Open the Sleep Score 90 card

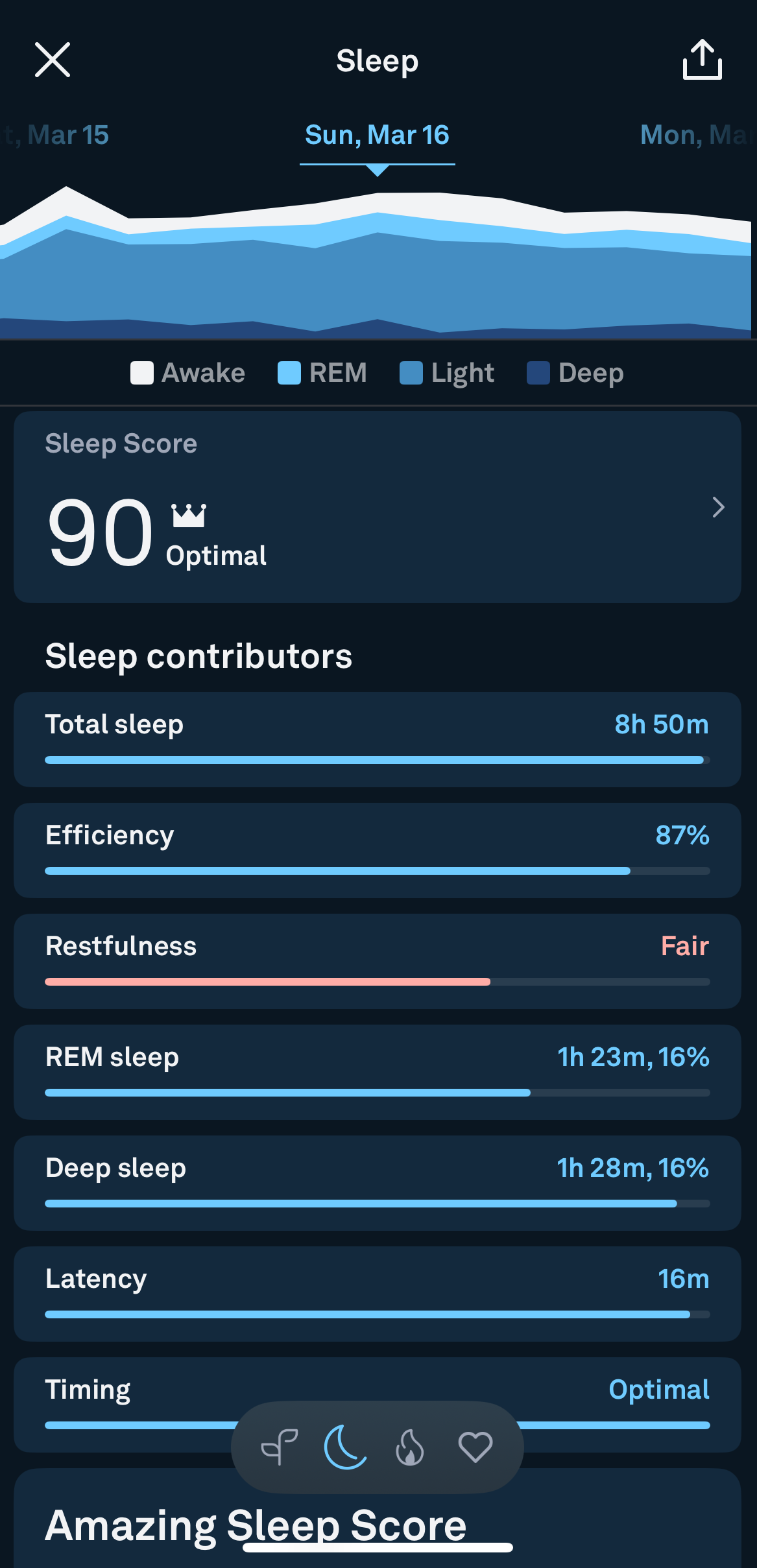(378, 507)
